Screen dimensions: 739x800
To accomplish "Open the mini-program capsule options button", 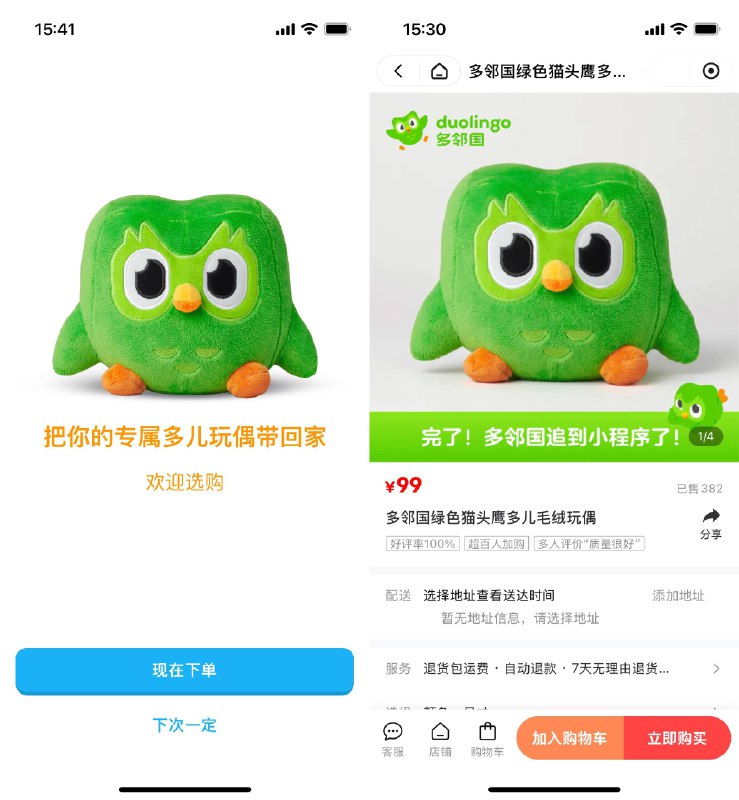I will coord(711,71).
